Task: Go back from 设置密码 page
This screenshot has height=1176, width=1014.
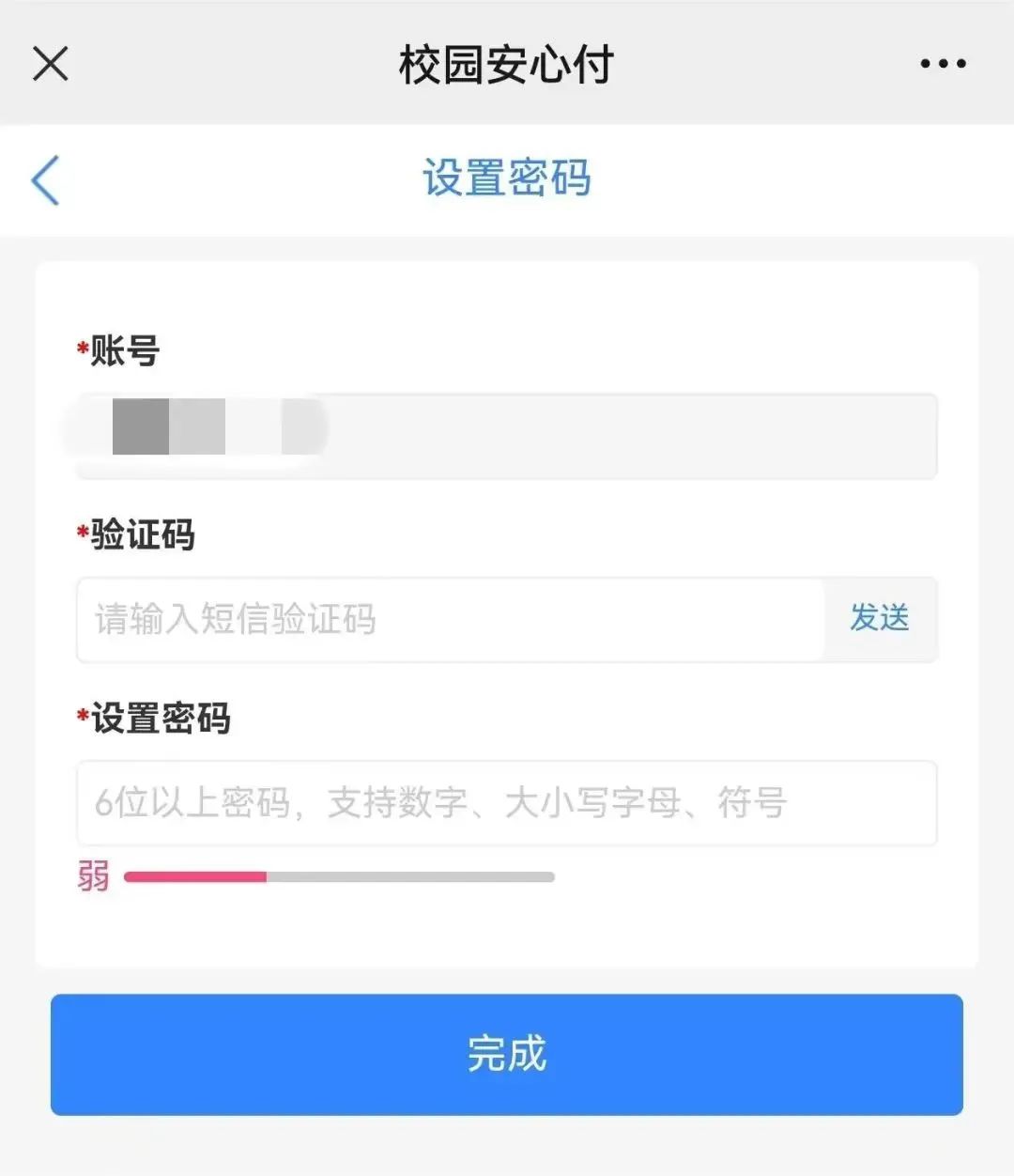Action: (45, 179)
